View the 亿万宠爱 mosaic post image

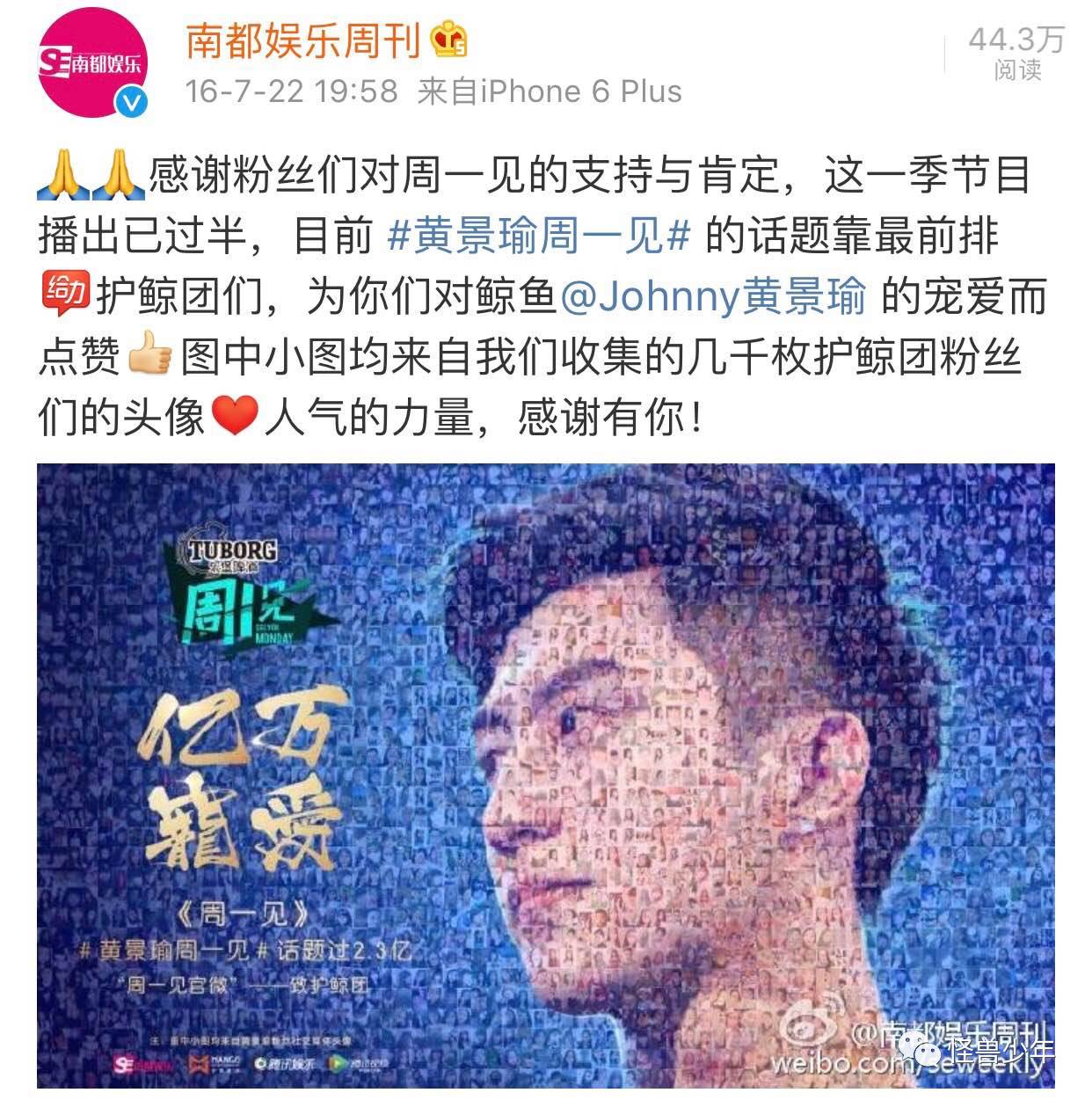545,776
